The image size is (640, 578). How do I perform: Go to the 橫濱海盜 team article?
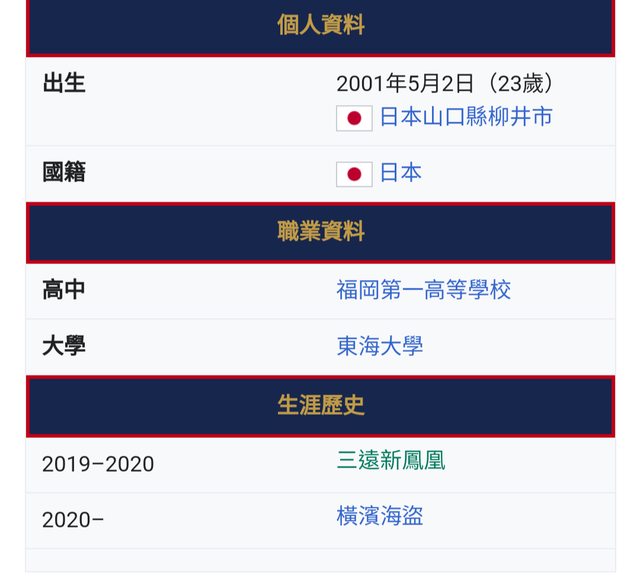tap(379, 516)
